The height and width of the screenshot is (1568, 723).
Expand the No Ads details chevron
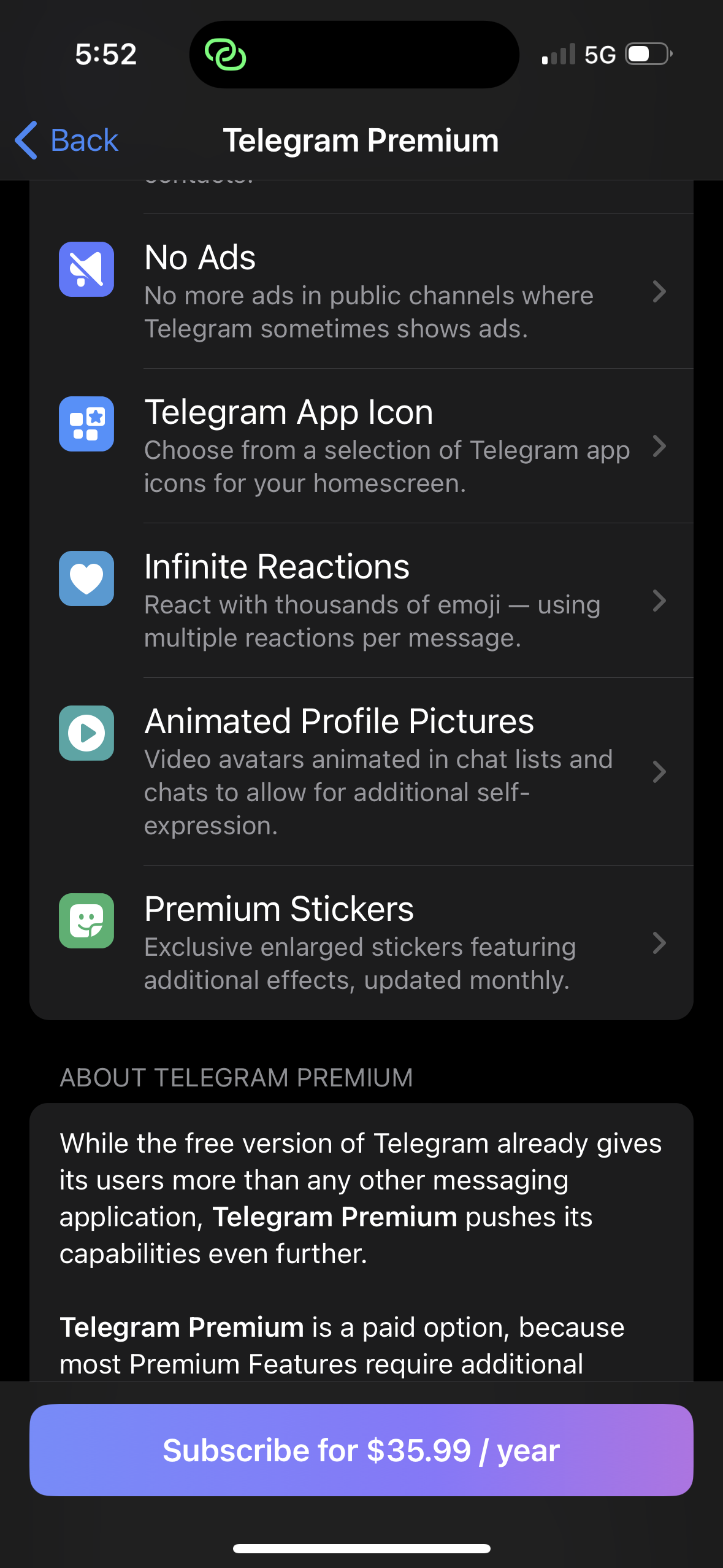(659, 293)
